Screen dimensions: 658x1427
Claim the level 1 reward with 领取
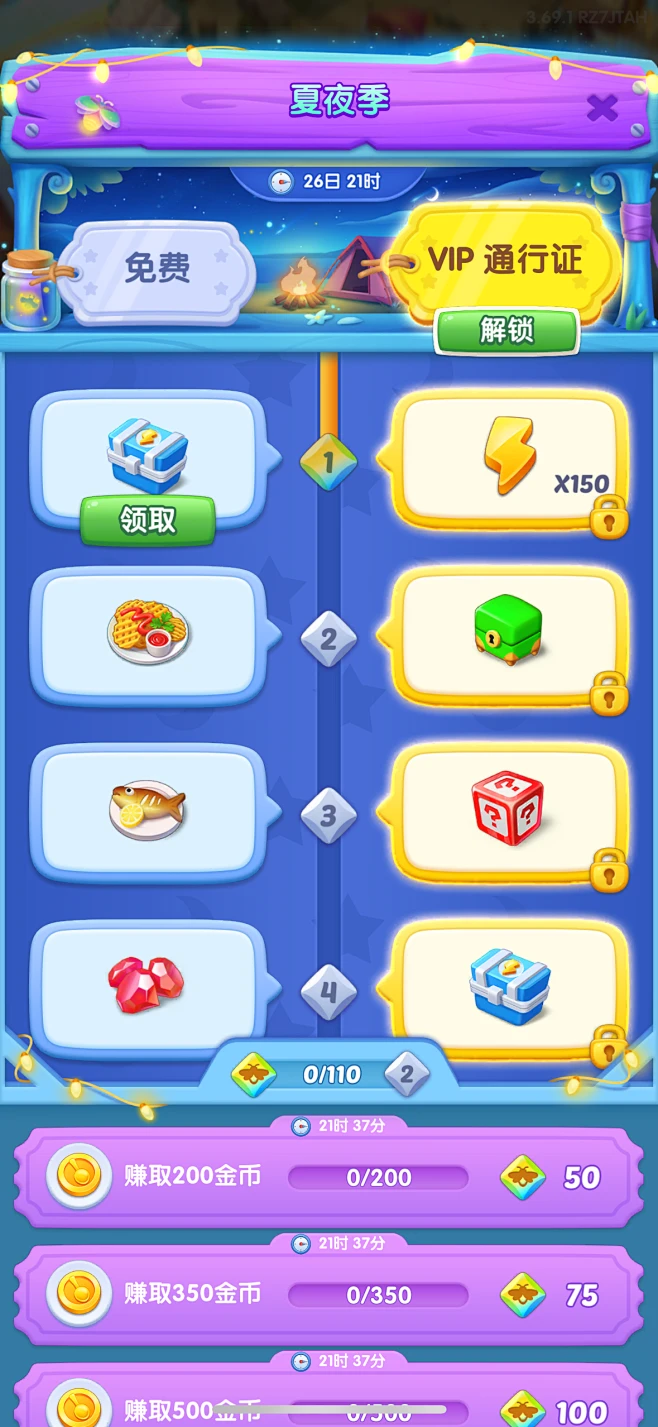coord(147,520)
